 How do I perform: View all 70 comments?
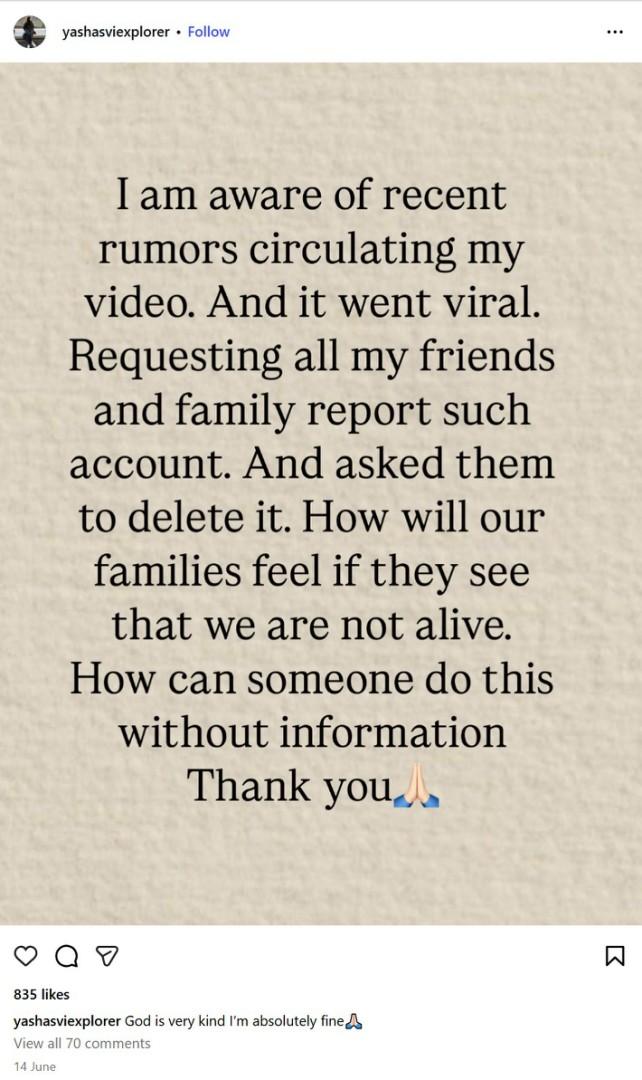coord(82,1043)
